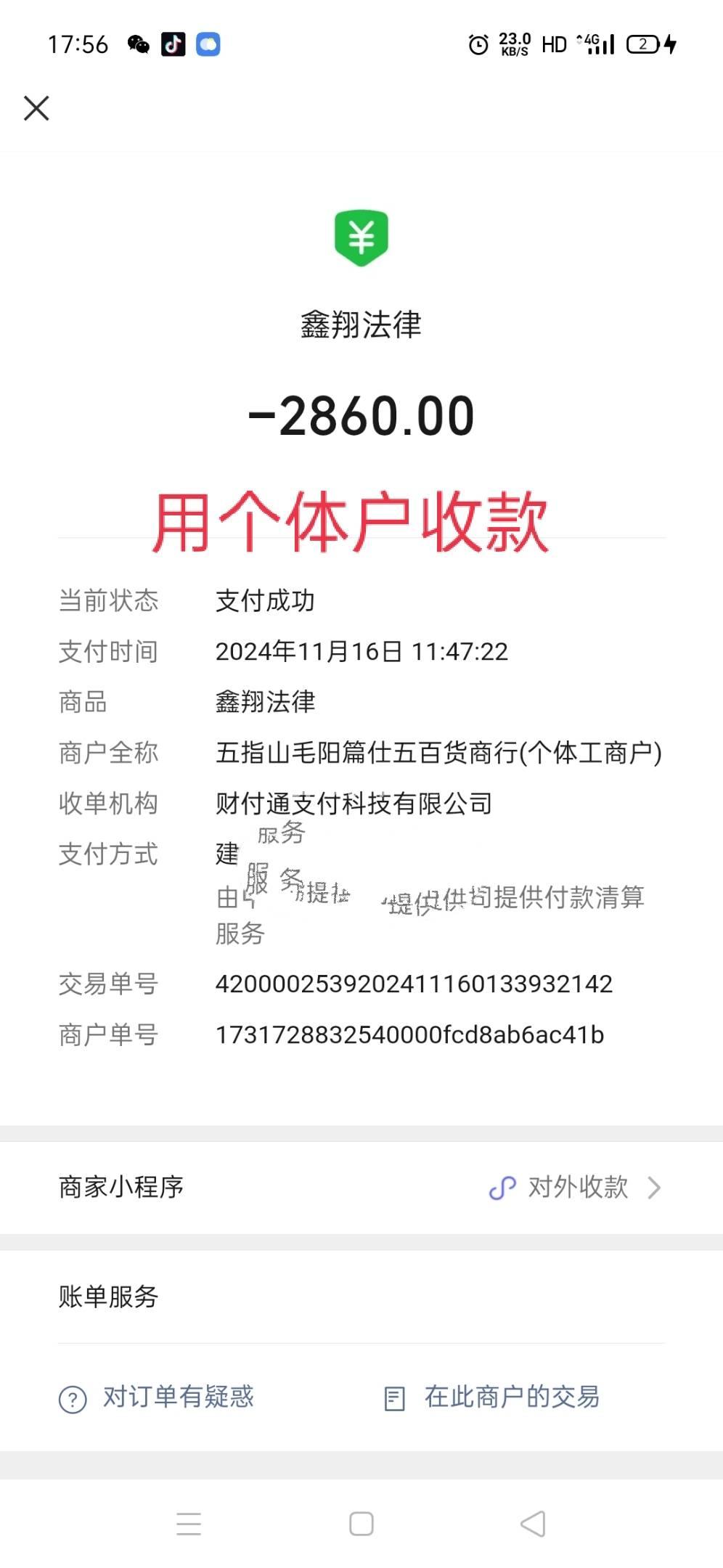Open the recent apps menu
Viewport: 723px width, 1568px height.
[x=189, y=1524]
